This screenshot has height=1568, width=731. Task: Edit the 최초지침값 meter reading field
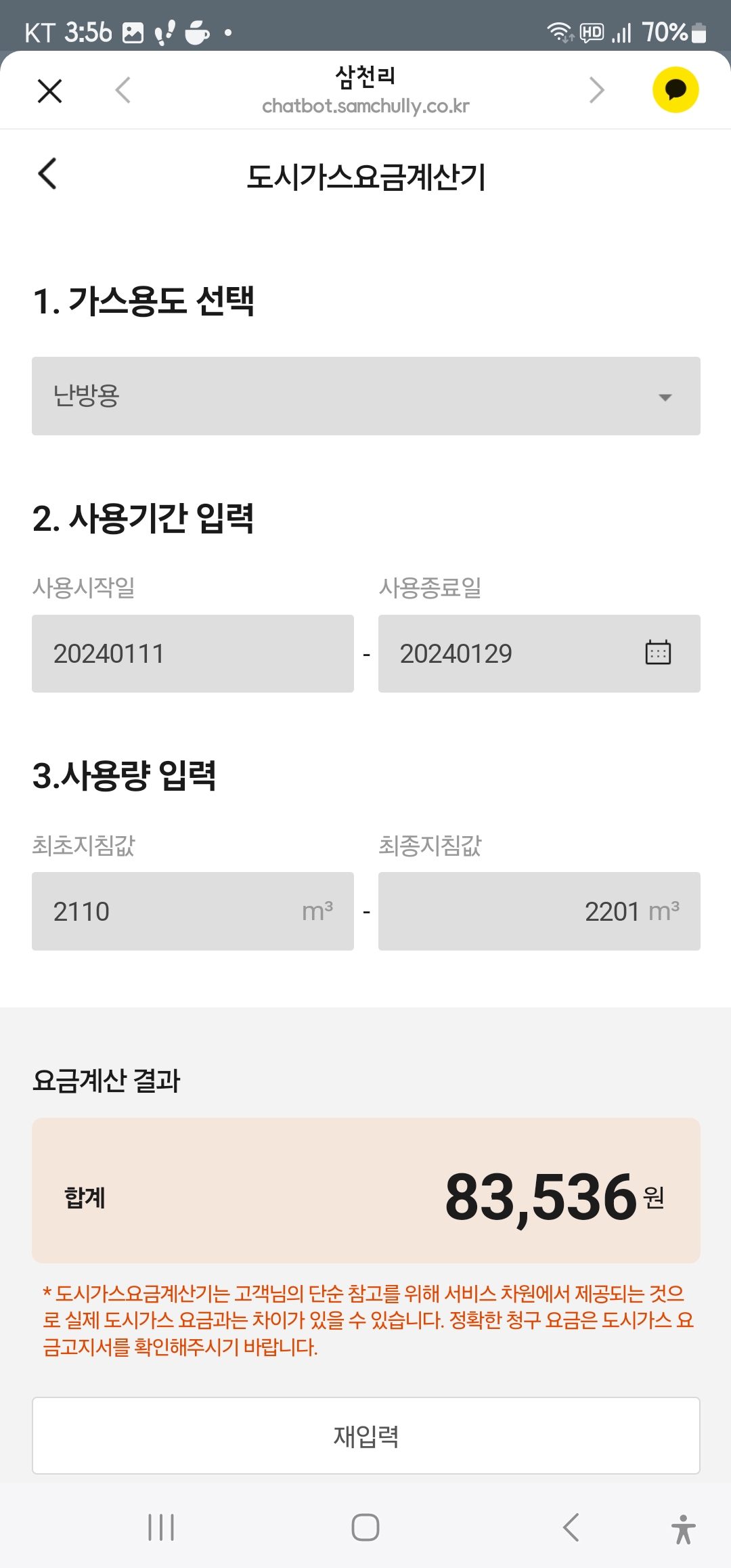pyautogui.click(x=176, y=911)
